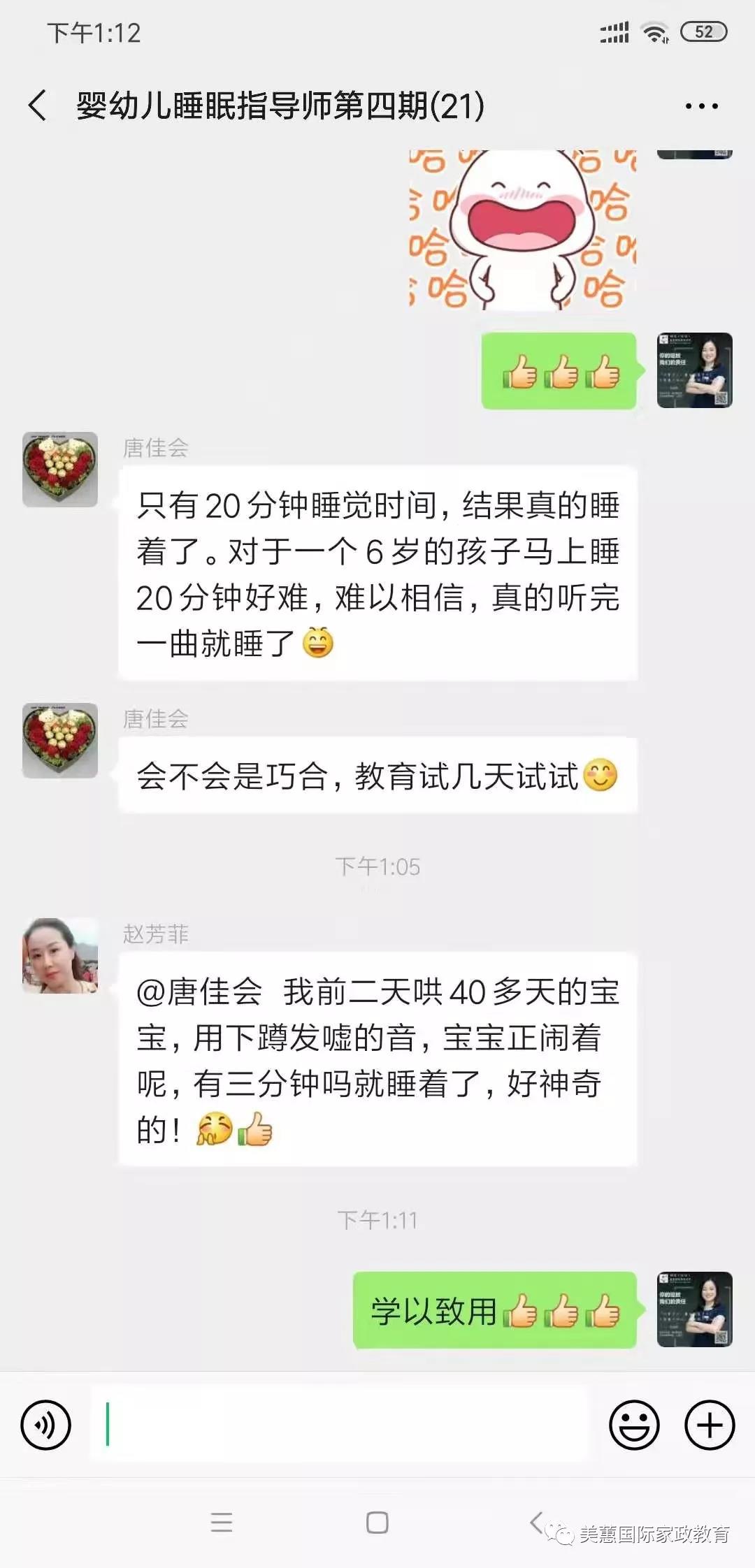Viewport: 755px width, 1568px height.
Task: Tap the system home button
Action: [377, 1523]
